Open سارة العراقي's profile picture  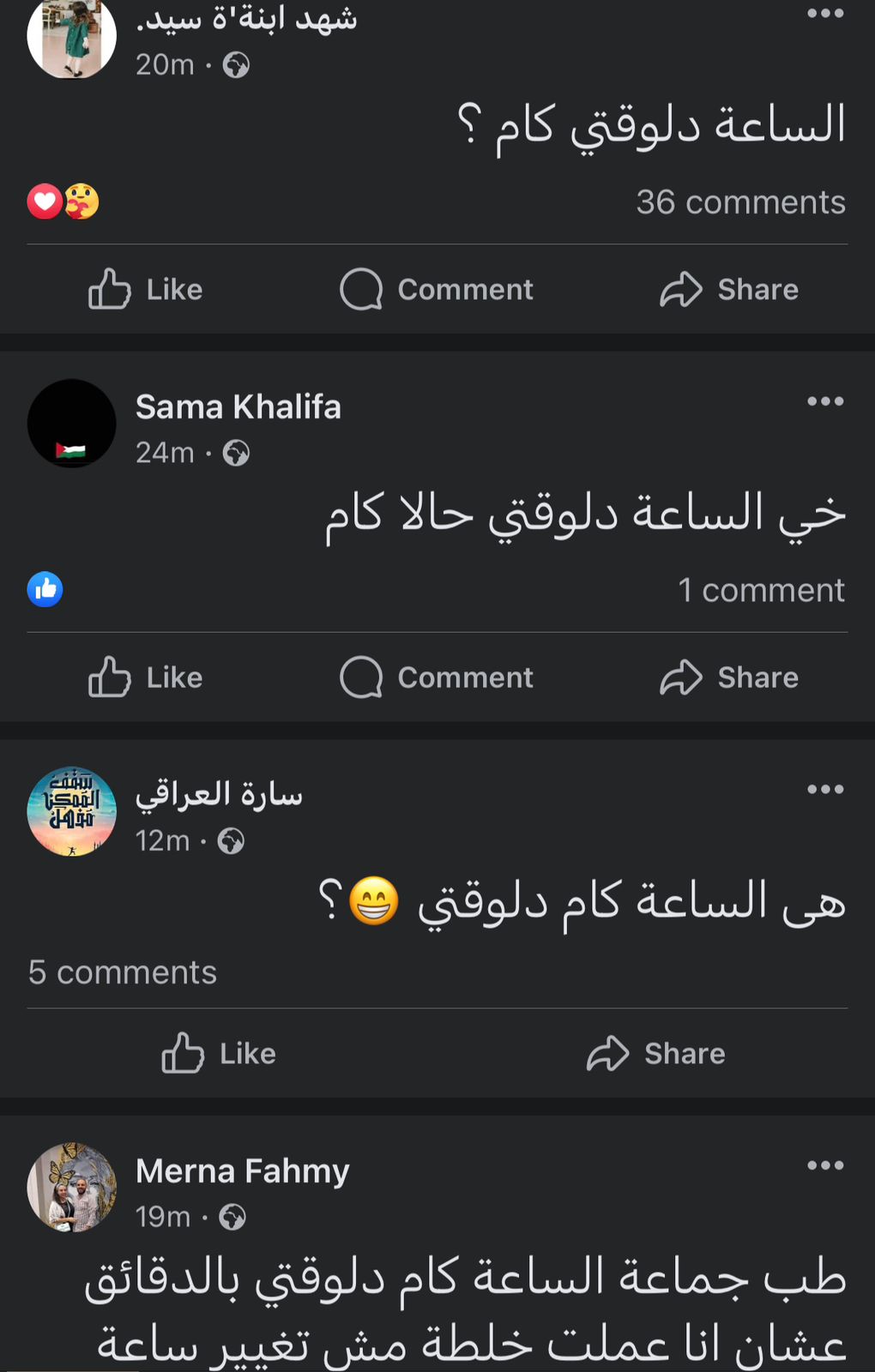pos(72,811)
